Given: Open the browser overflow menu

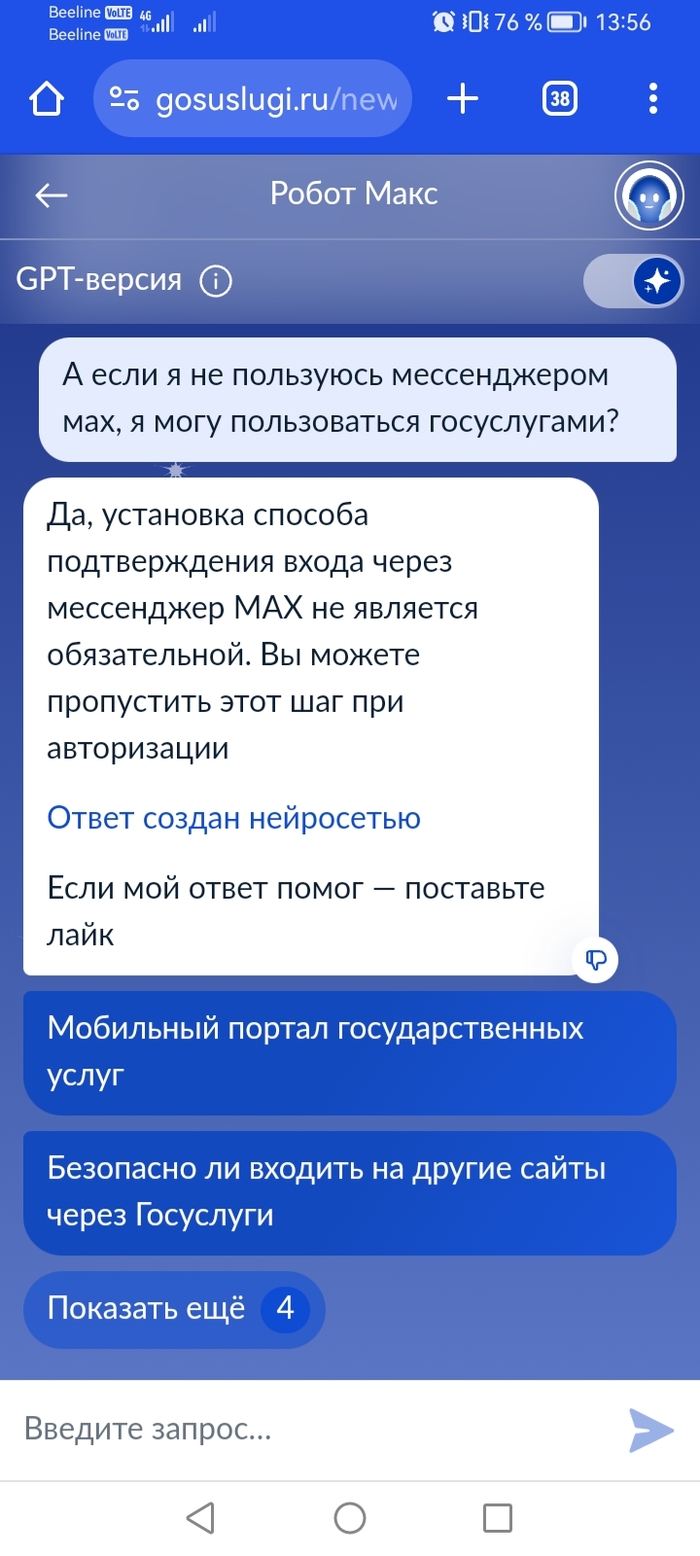Looking at the screenshot, I should [x=653, y=99].
